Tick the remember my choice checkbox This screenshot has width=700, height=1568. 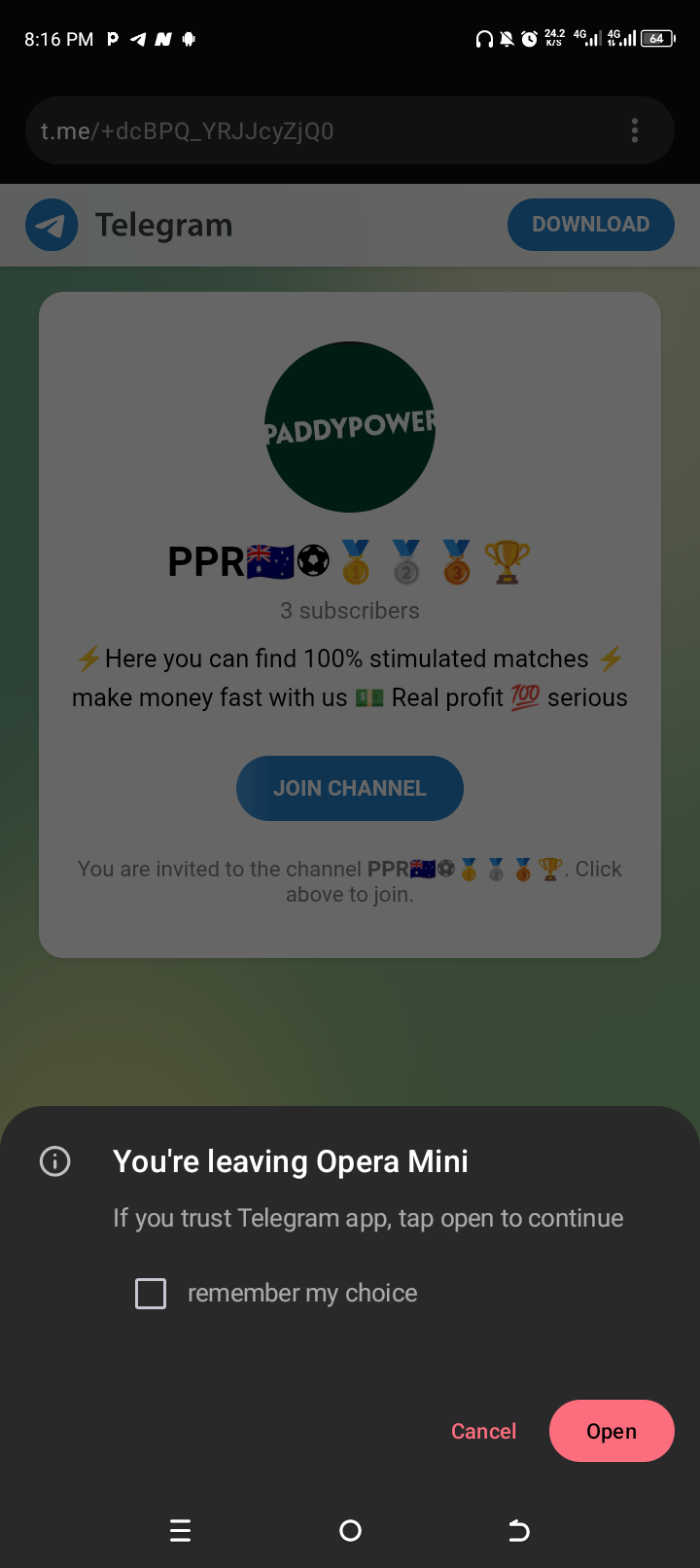point(151,1294)
